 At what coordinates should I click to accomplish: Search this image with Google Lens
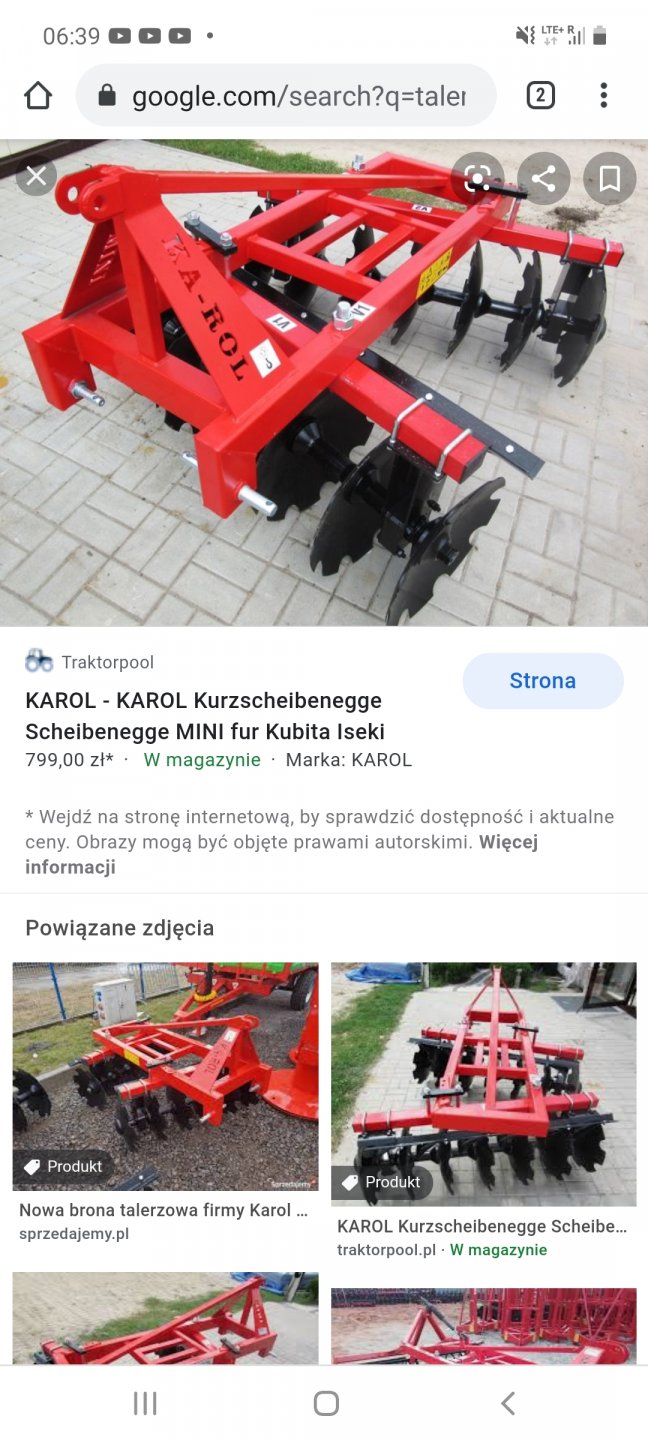(477, 179)
